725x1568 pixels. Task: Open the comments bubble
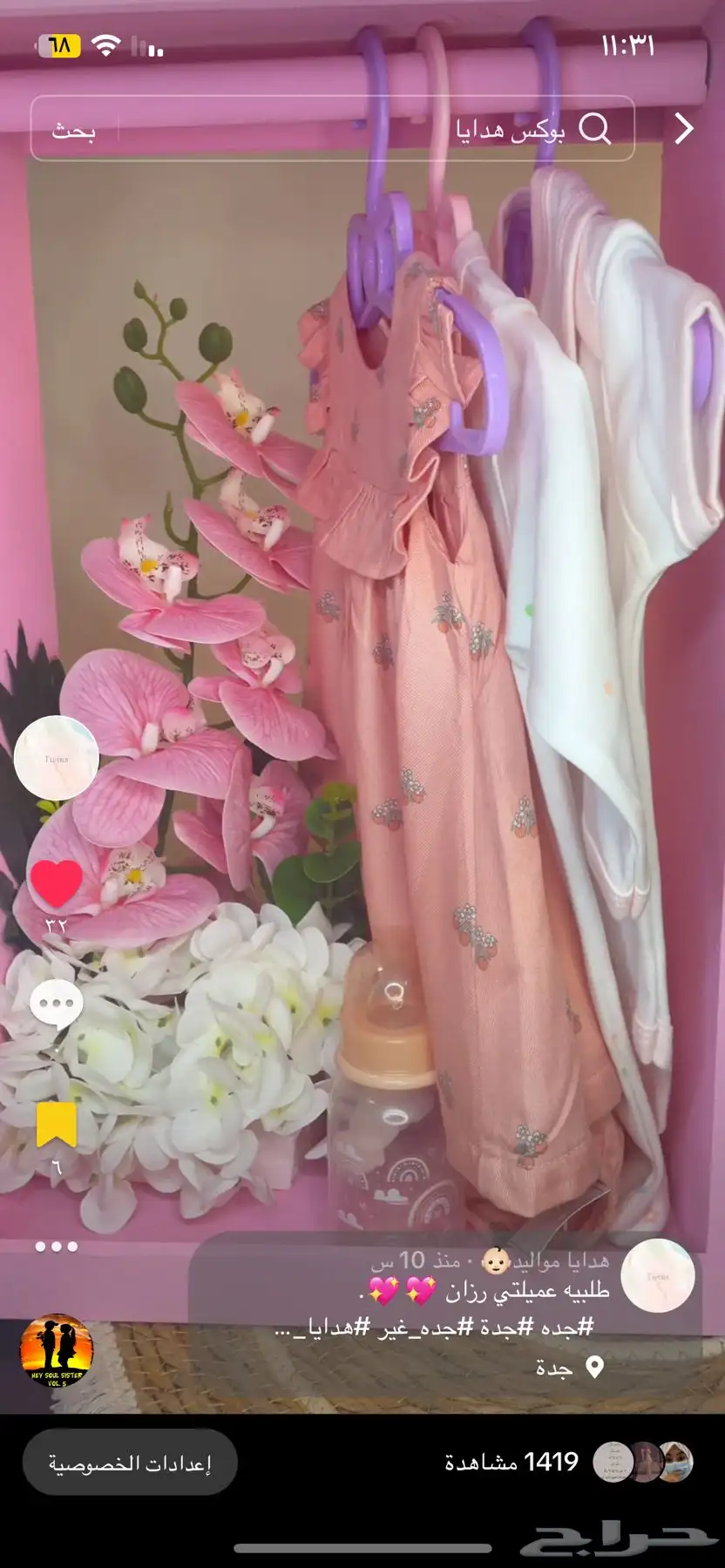click(57, 1005)
